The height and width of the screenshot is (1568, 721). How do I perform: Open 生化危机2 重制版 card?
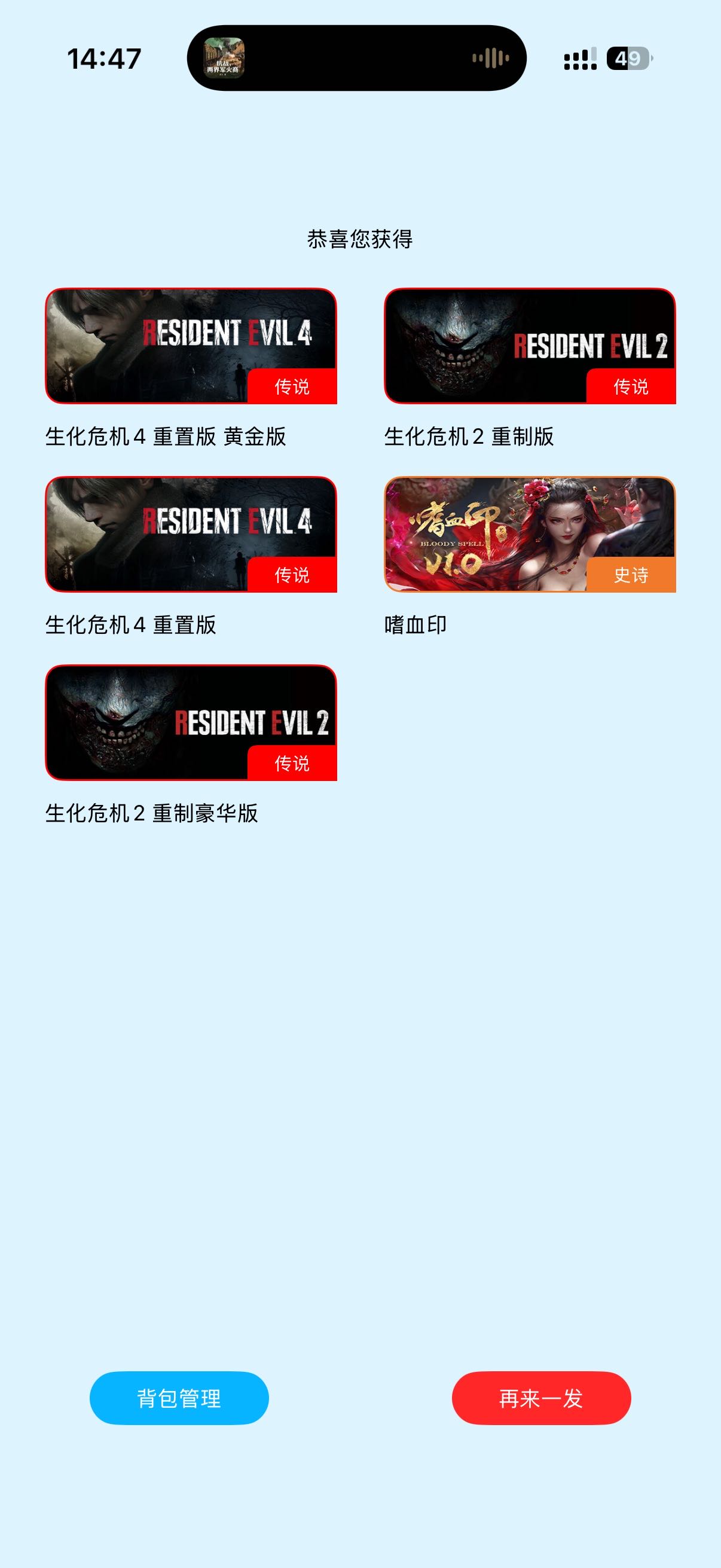coord(529,346)
